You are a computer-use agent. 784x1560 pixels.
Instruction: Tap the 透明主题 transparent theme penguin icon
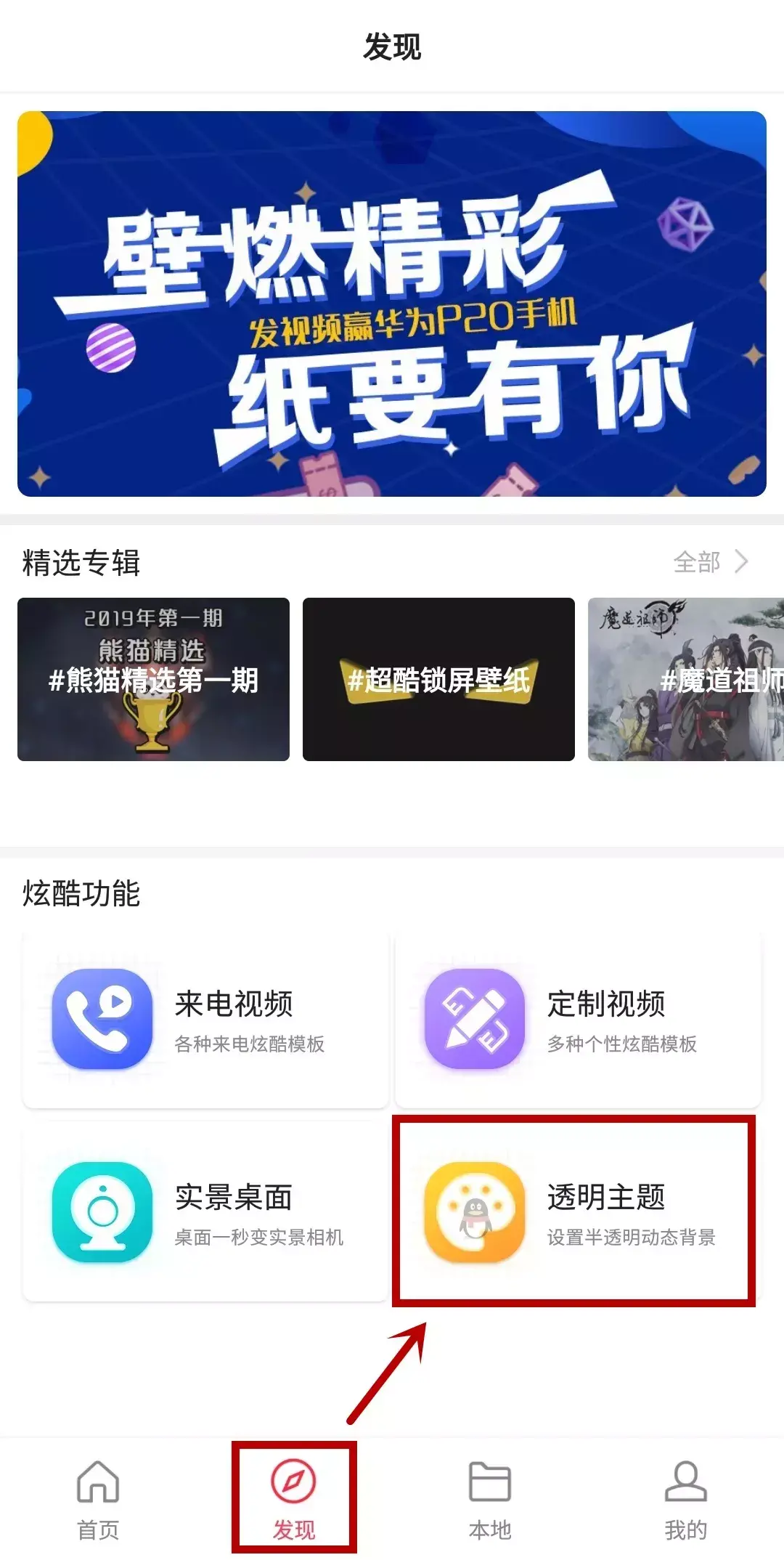472,1214
